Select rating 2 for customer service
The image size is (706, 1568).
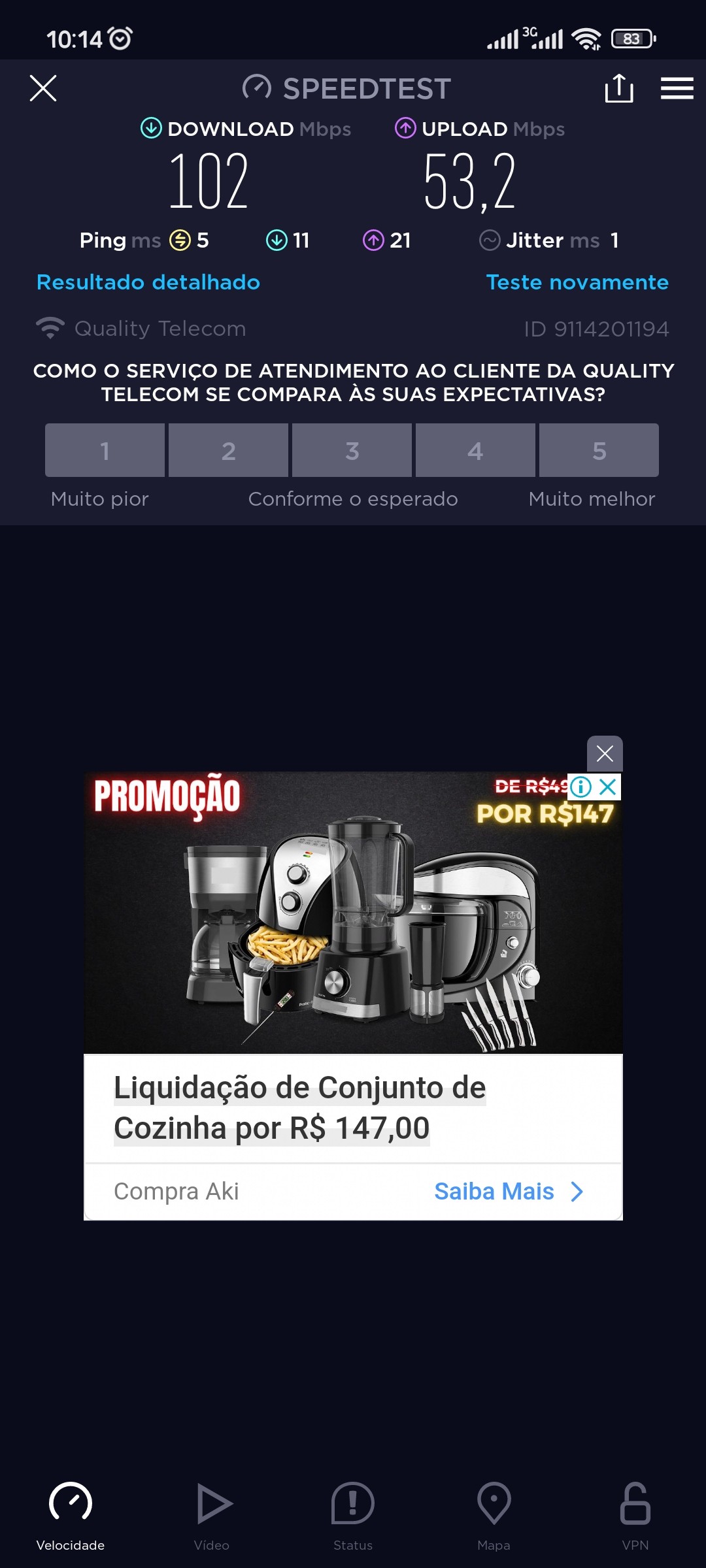[x=228, y=450]
